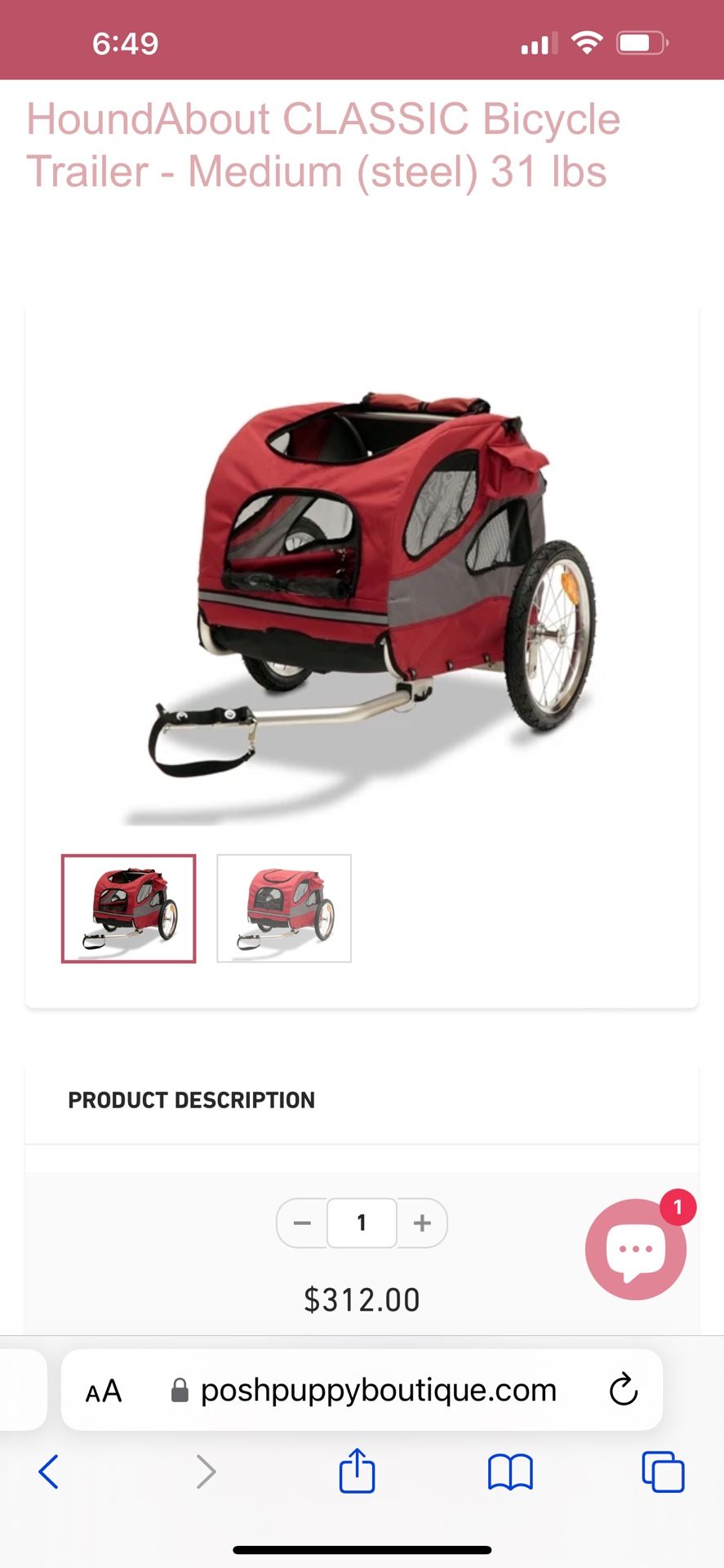Share this product page
The height and width of the screenshot is (1568, 724).
pos(357,1470)
